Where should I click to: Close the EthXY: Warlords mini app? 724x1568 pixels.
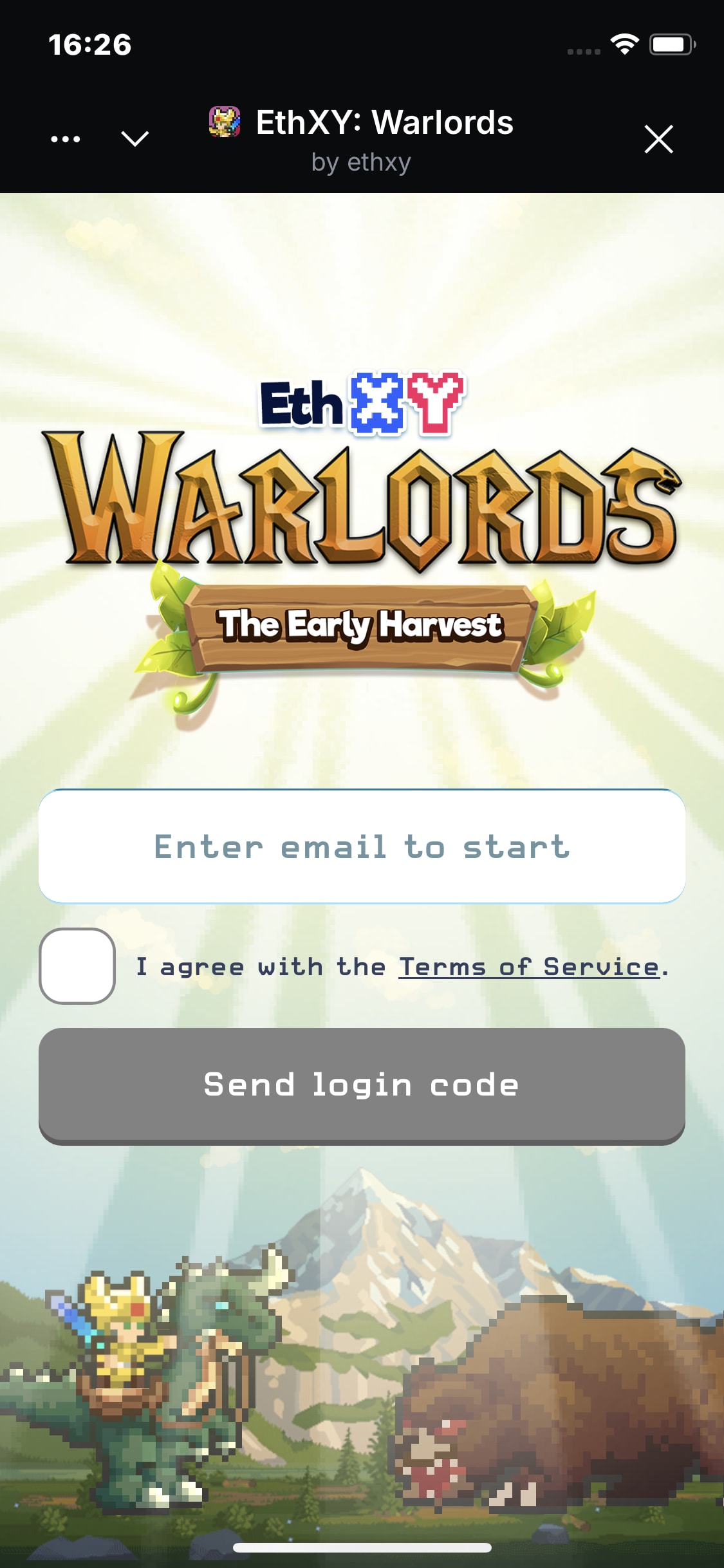pyautogui.click(x=658, y=139)
